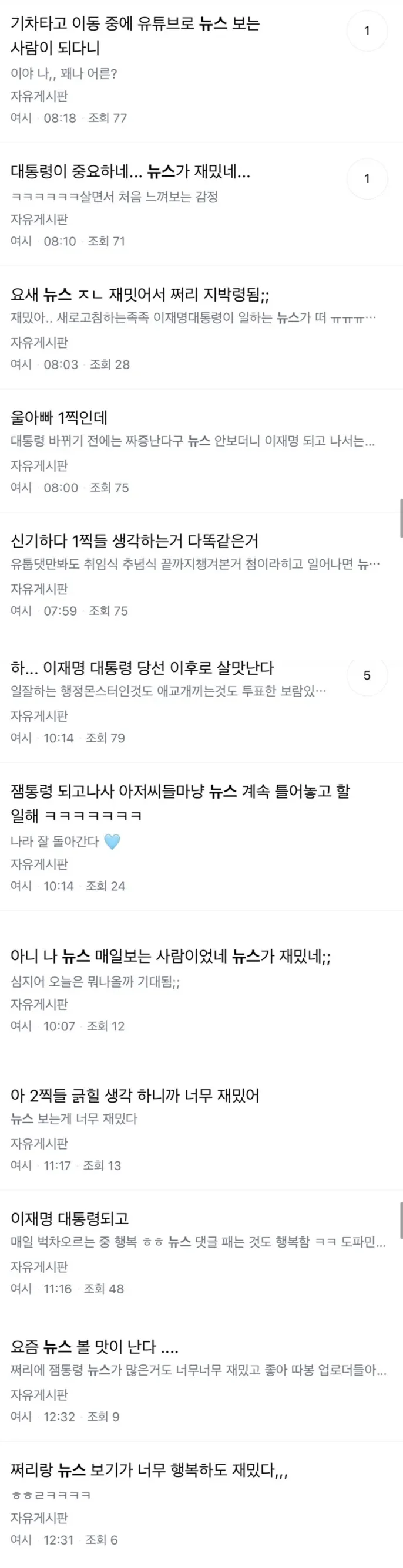The width and height of the screenshot is (403, 1568).
Task: Open the post '아 2찍들 긁힐 생각 하니까 너무 재밌어'
Action: [x=135, y=1096]
